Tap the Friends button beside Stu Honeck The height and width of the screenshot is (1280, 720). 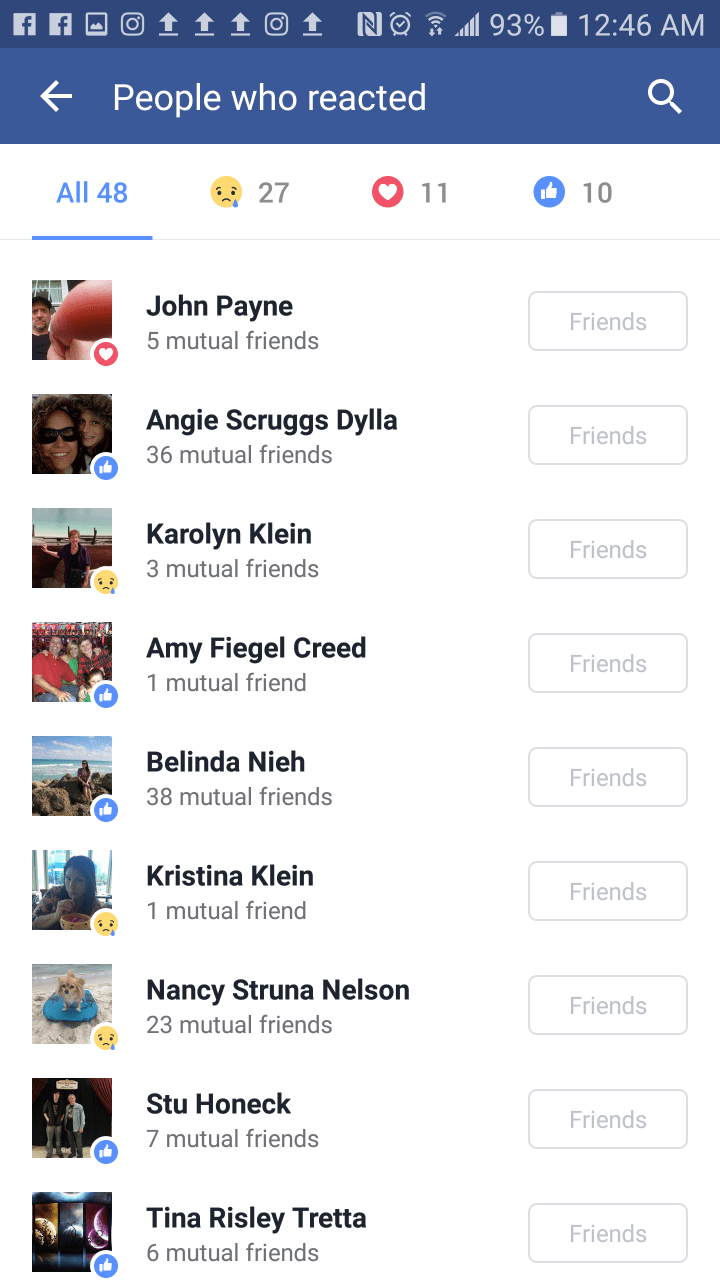[607, 1119]
